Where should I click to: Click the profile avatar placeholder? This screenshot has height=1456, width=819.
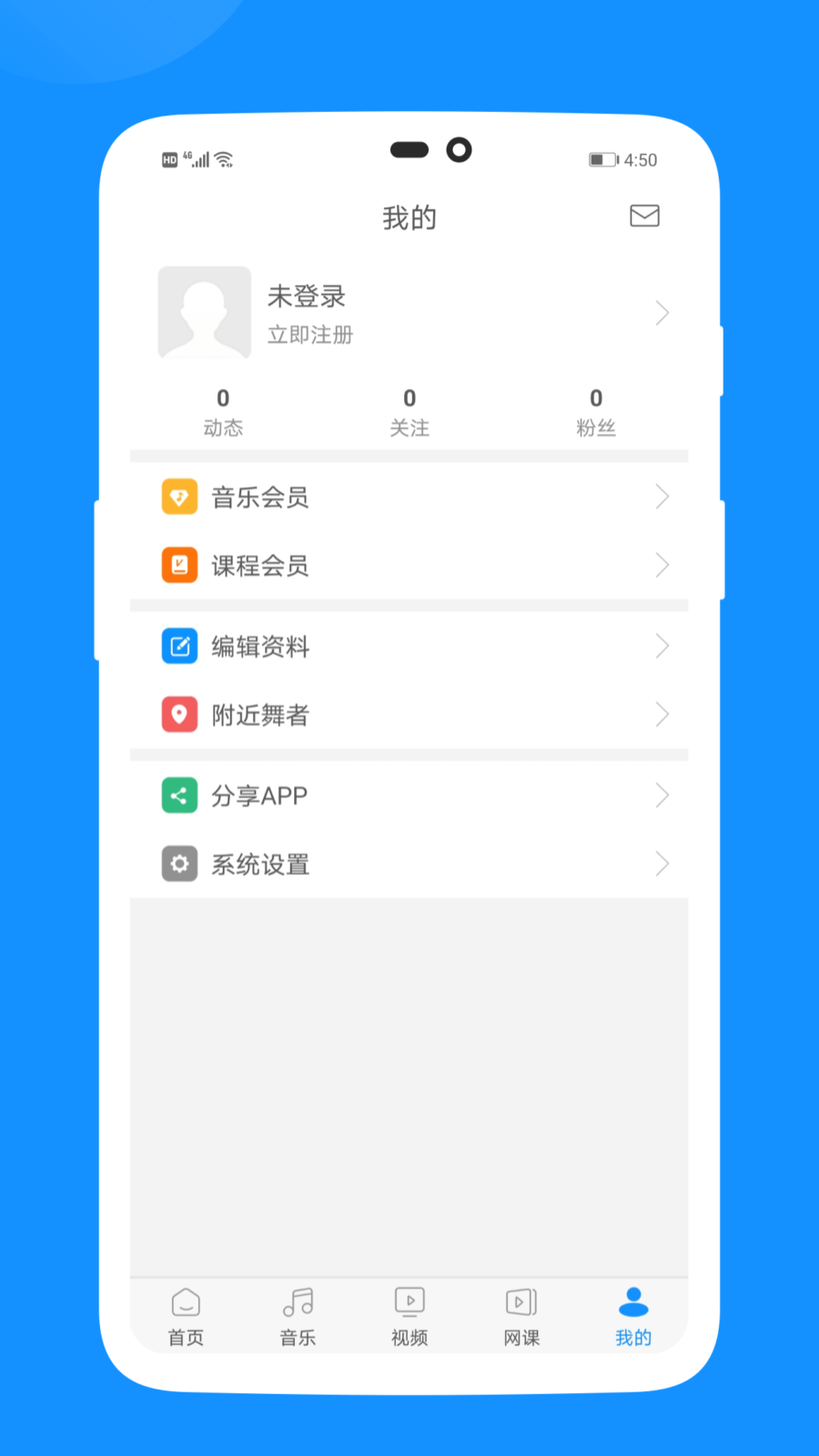pyautogui.click(x=204, y=312)
